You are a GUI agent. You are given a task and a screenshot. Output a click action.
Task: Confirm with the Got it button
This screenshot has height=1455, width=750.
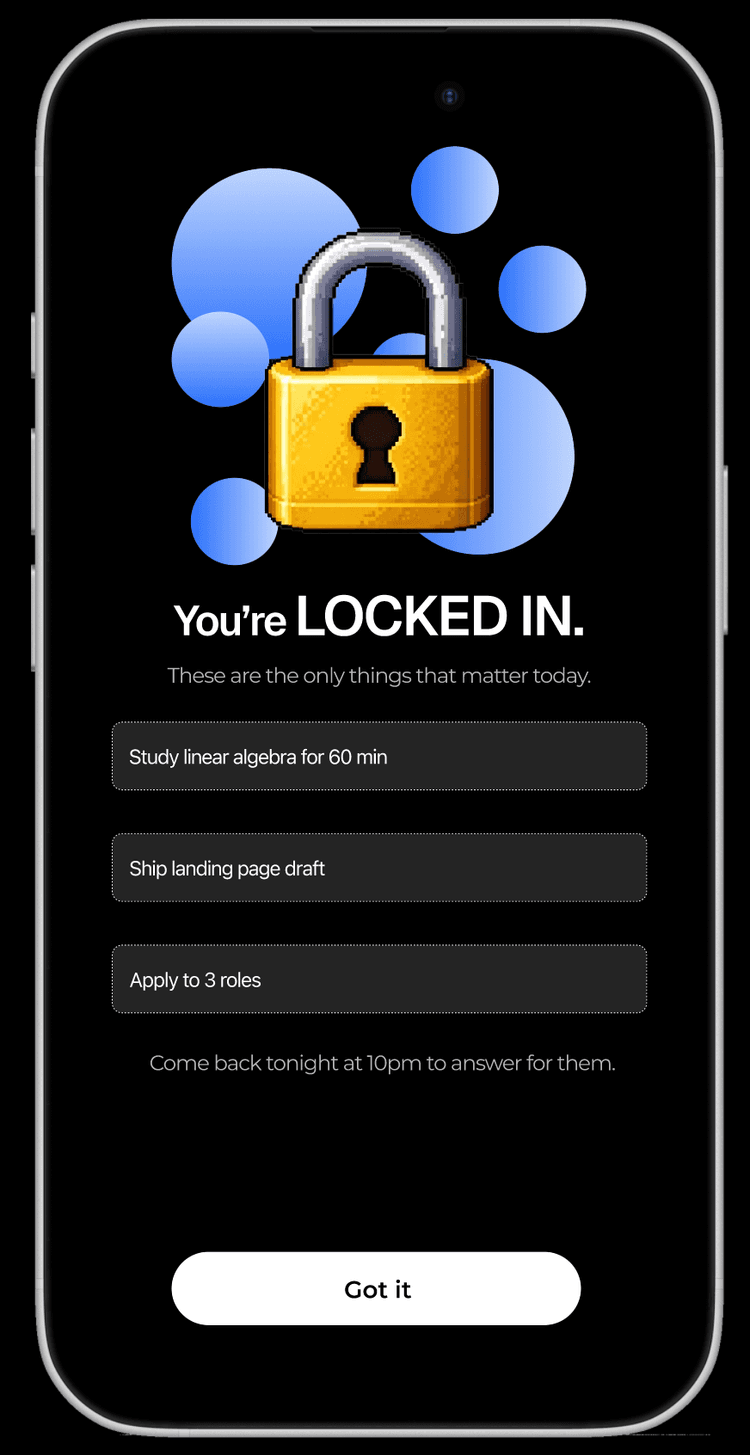click(x=376, y=1288)
